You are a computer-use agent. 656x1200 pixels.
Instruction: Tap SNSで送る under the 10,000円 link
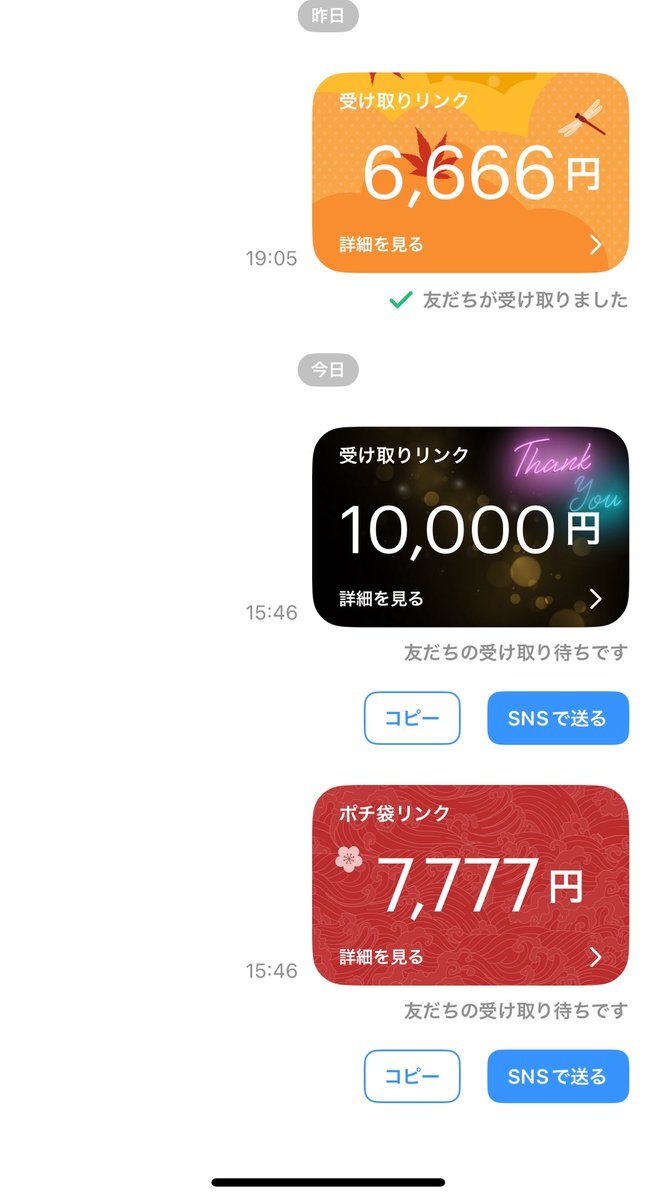pyautogui.click(x=558, y=718)
